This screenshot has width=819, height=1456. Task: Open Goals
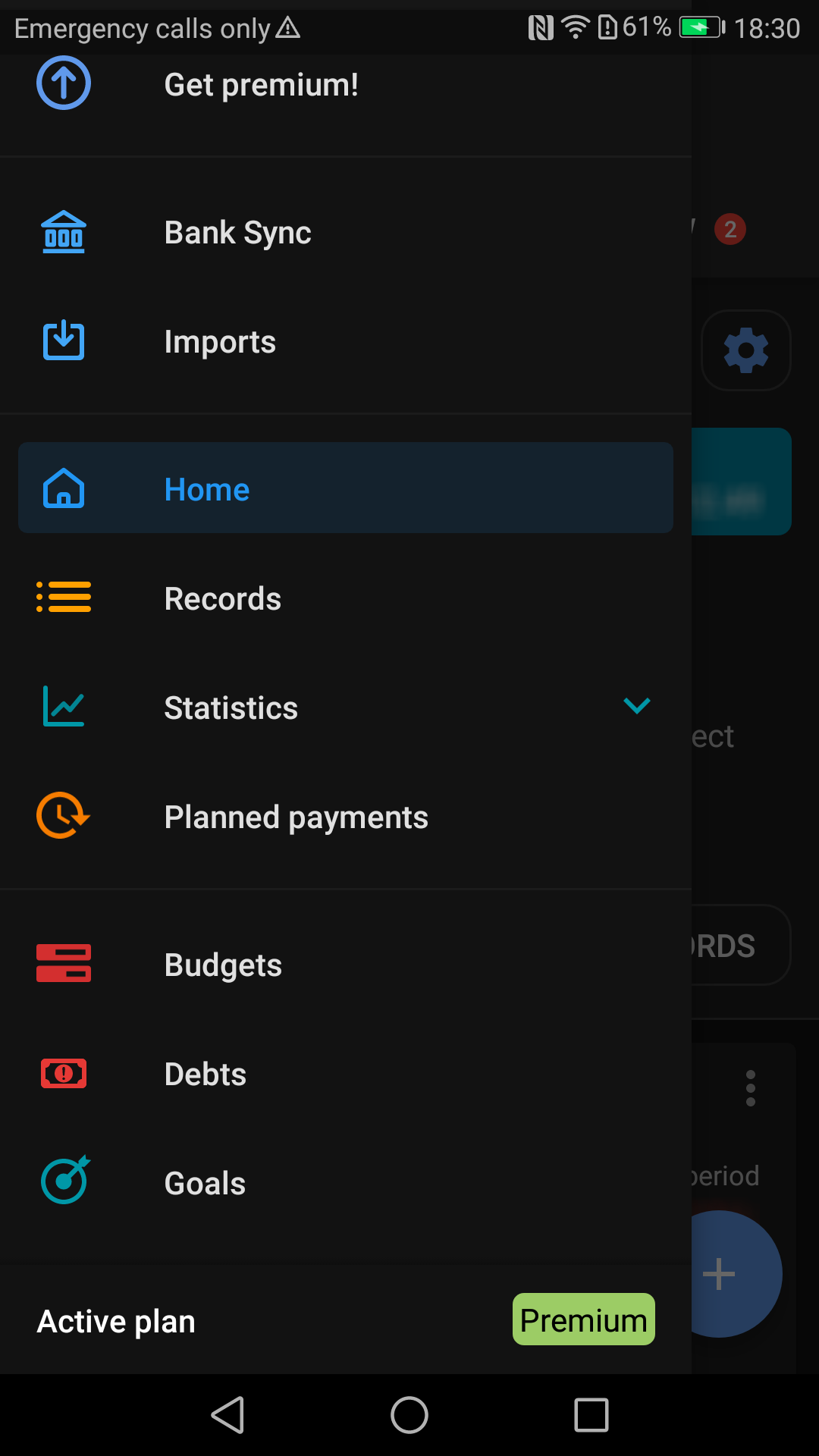click(x=346, y=1183)
